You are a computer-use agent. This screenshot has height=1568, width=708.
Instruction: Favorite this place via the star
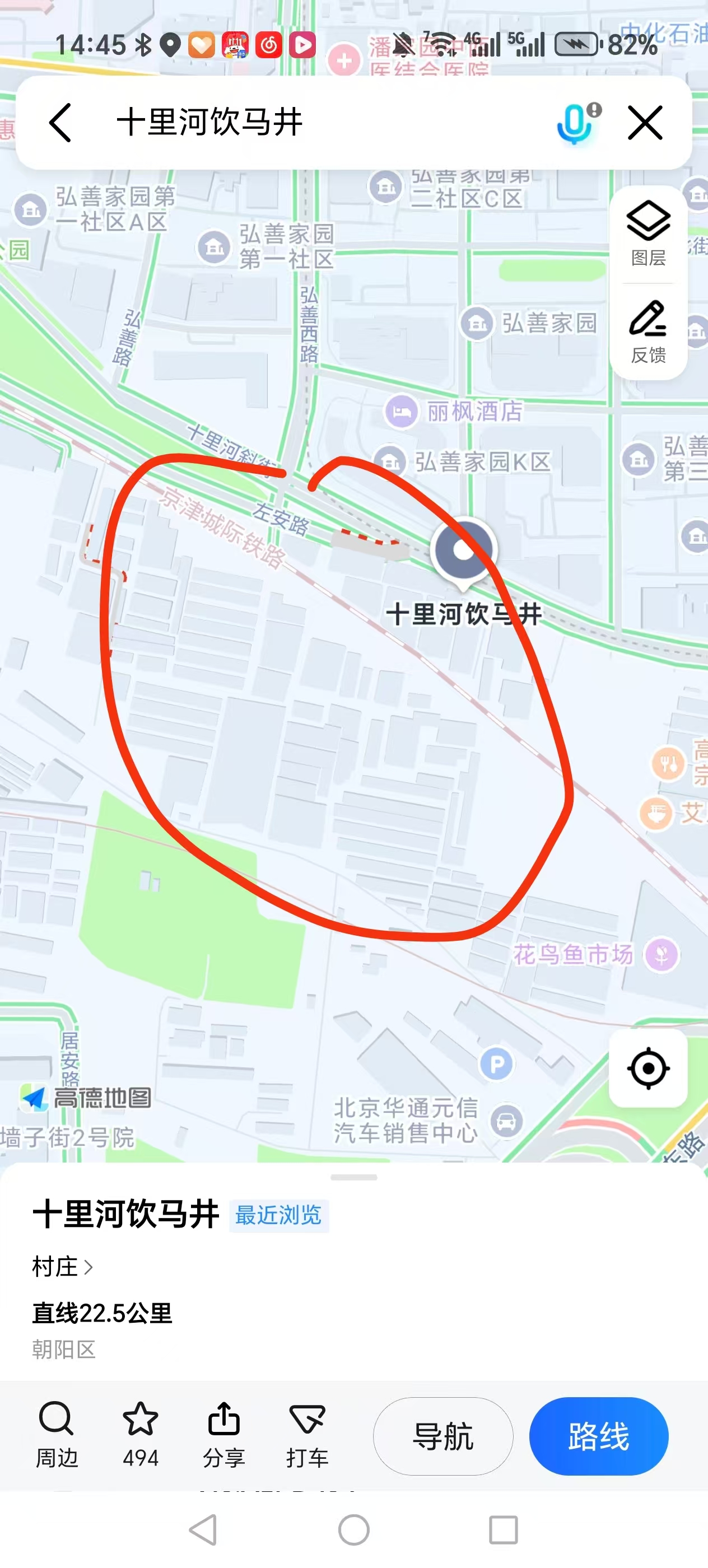[141, 1435]
